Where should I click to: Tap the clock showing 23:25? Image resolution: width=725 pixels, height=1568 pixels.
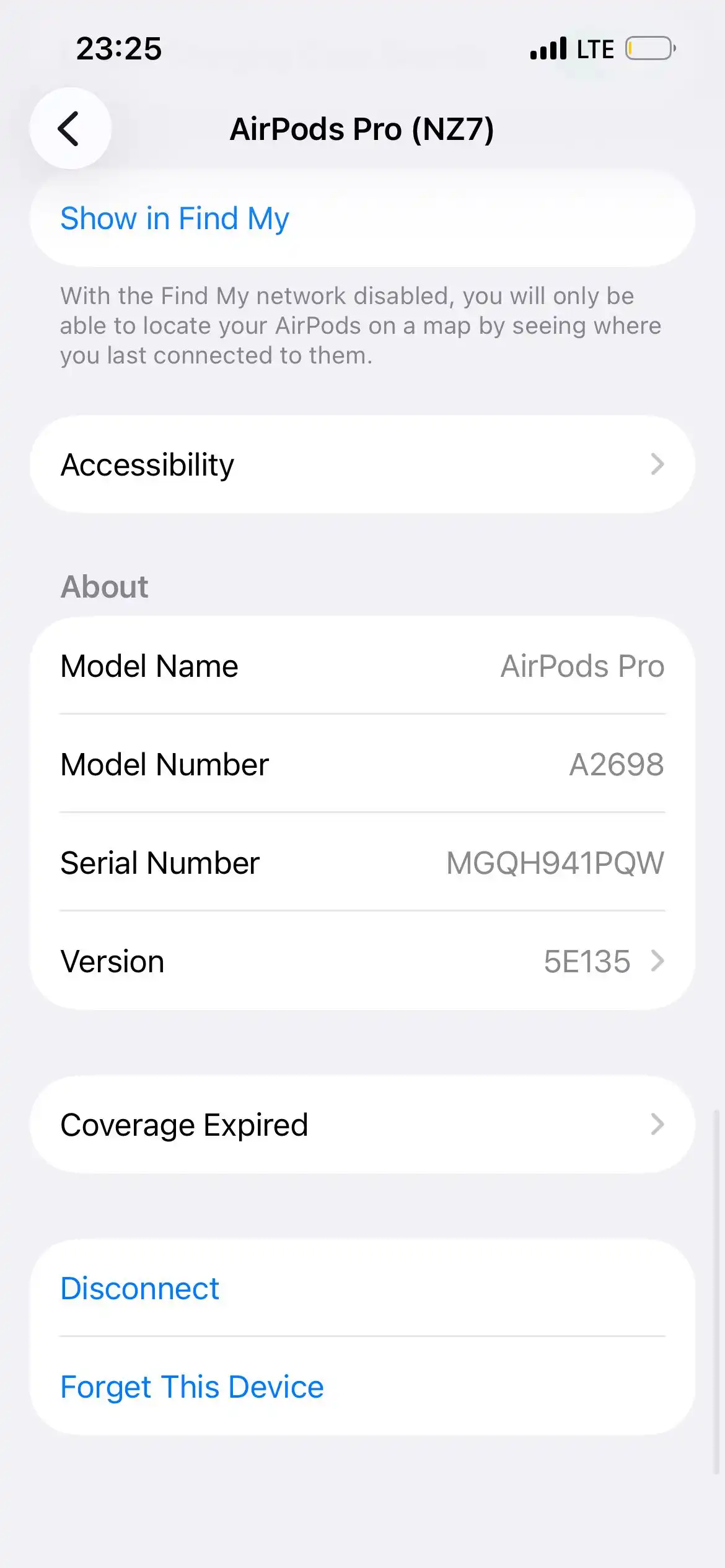tap(120, 49)
